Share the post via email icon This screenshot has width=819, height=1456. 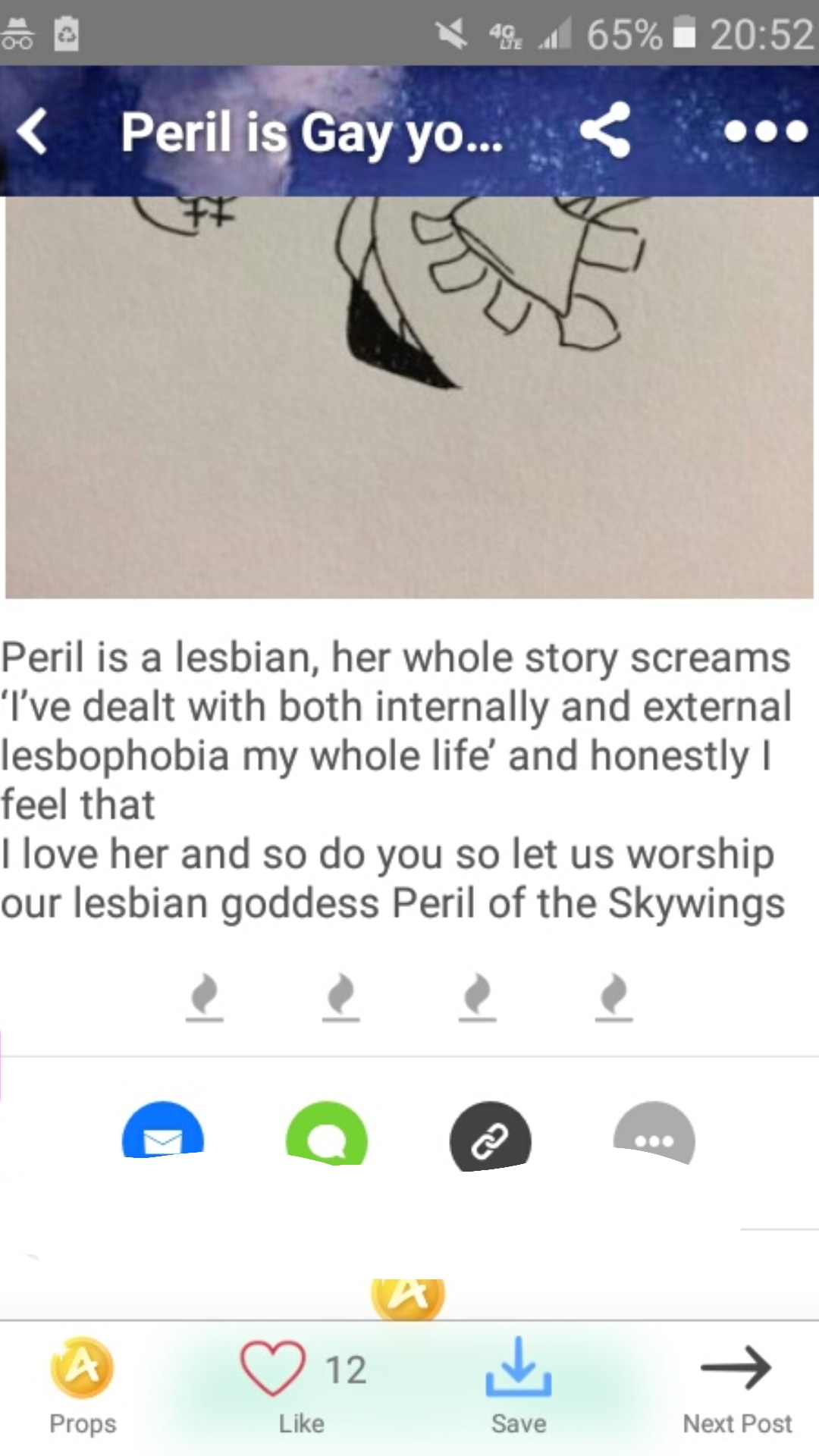[163, 1130]
